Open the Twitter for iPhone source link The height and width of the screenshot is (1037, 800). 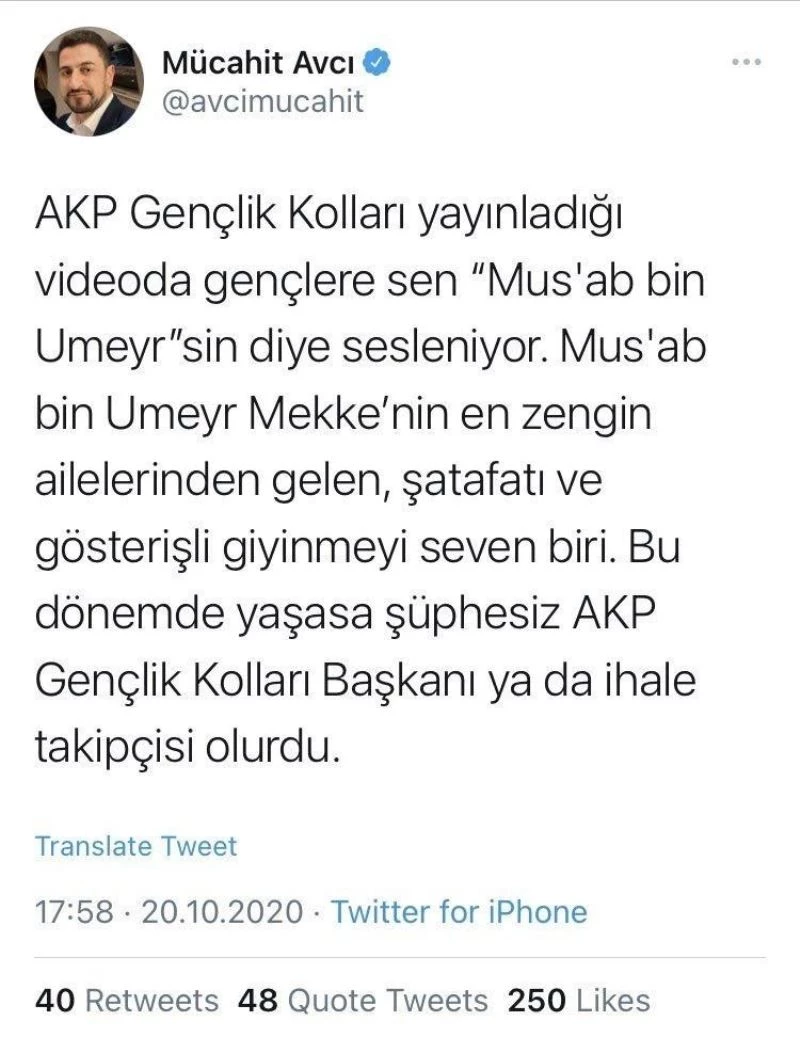(x=458, y=911)
